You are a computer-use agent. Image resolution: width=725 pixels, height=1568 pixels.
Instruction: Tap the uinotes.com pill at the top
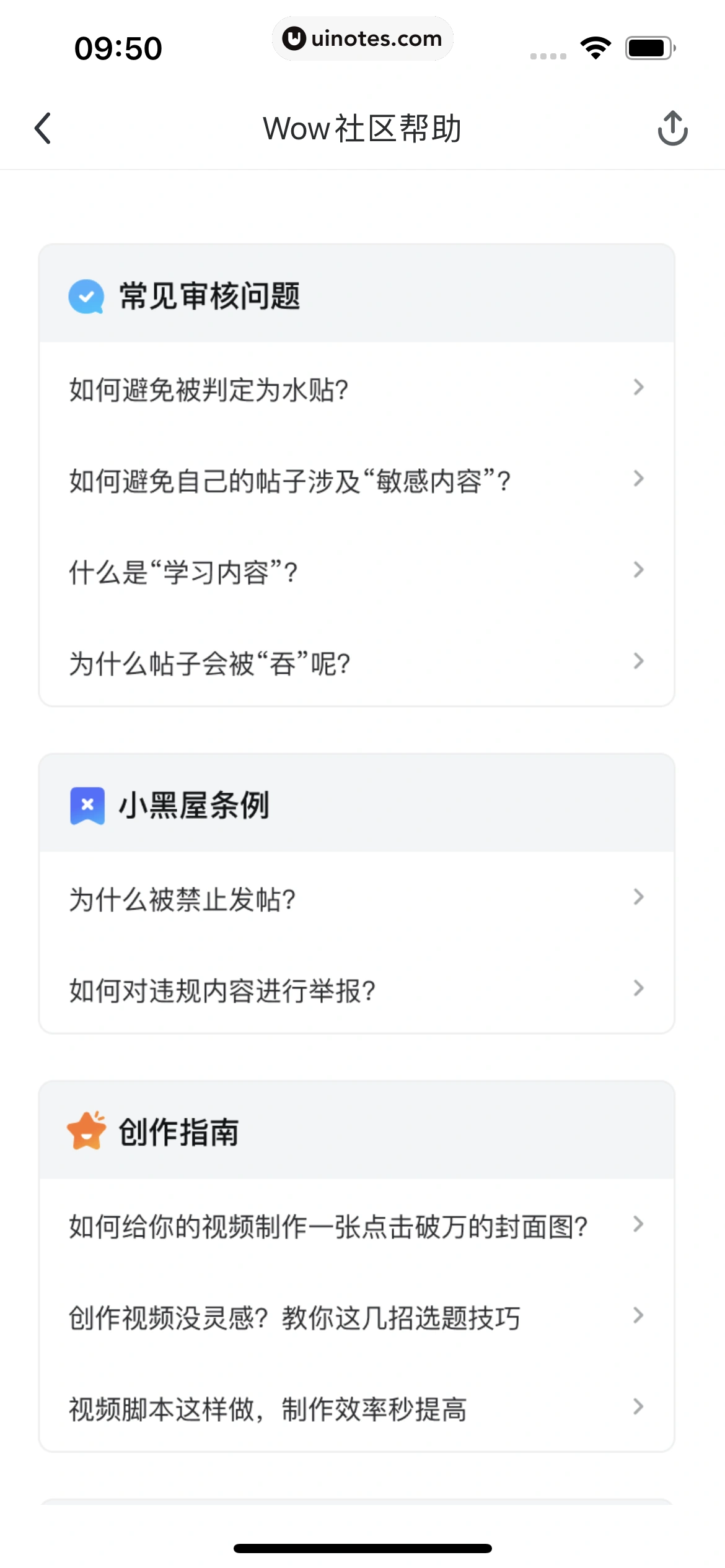[362, 38]
